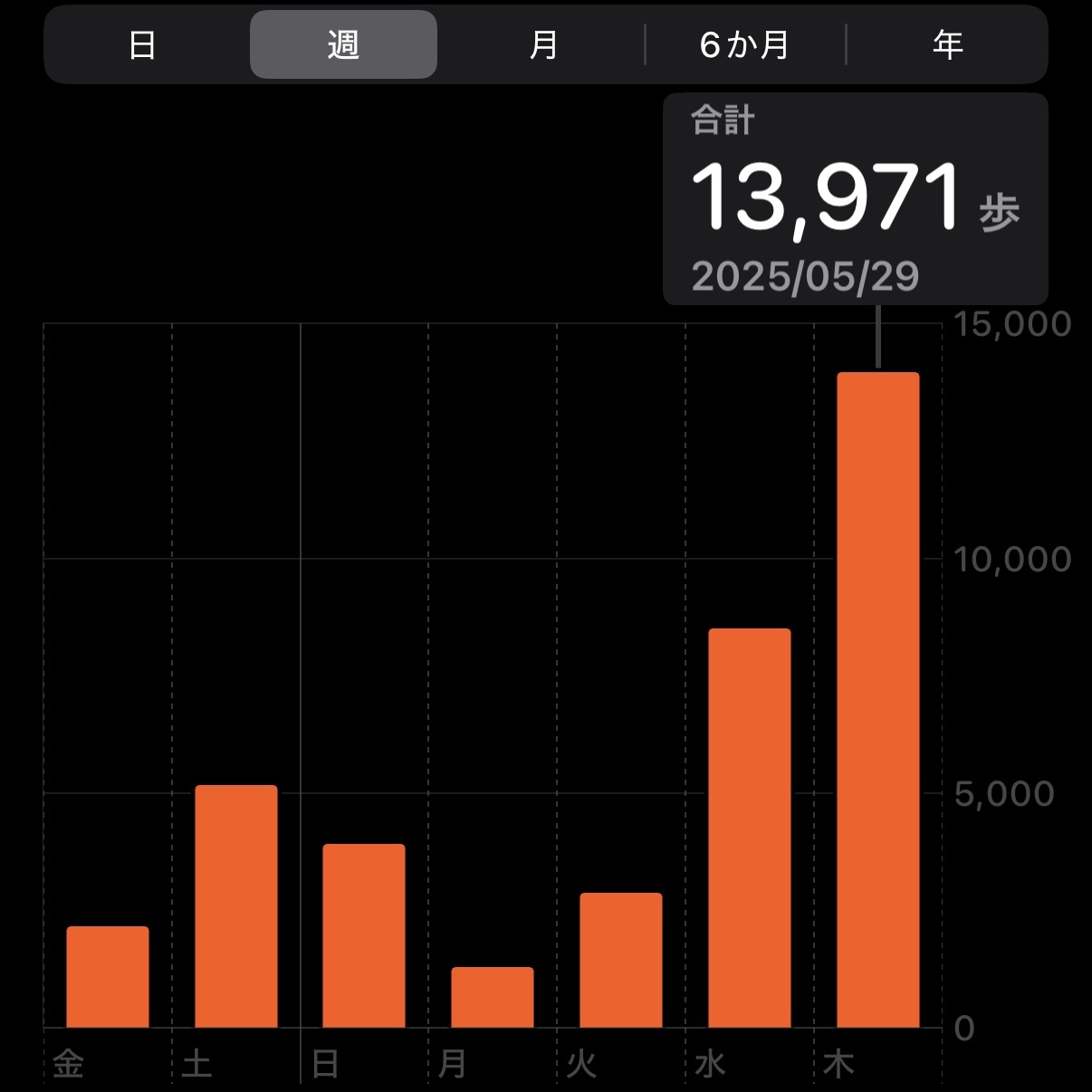This screenshot has height=1092, width=1092.
Task: Select the 週 (week) segment
Action: pos(343,44)
